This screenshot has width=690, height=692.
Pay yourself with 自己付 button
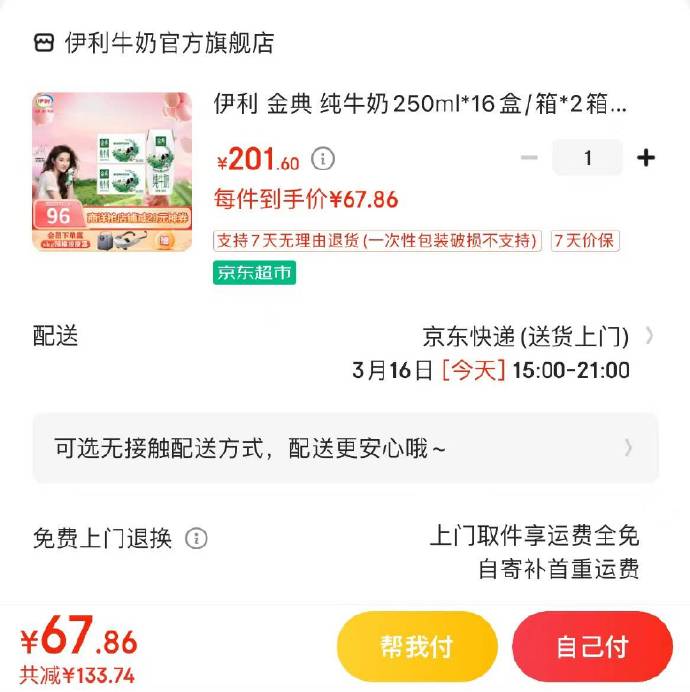coord(591,646)
